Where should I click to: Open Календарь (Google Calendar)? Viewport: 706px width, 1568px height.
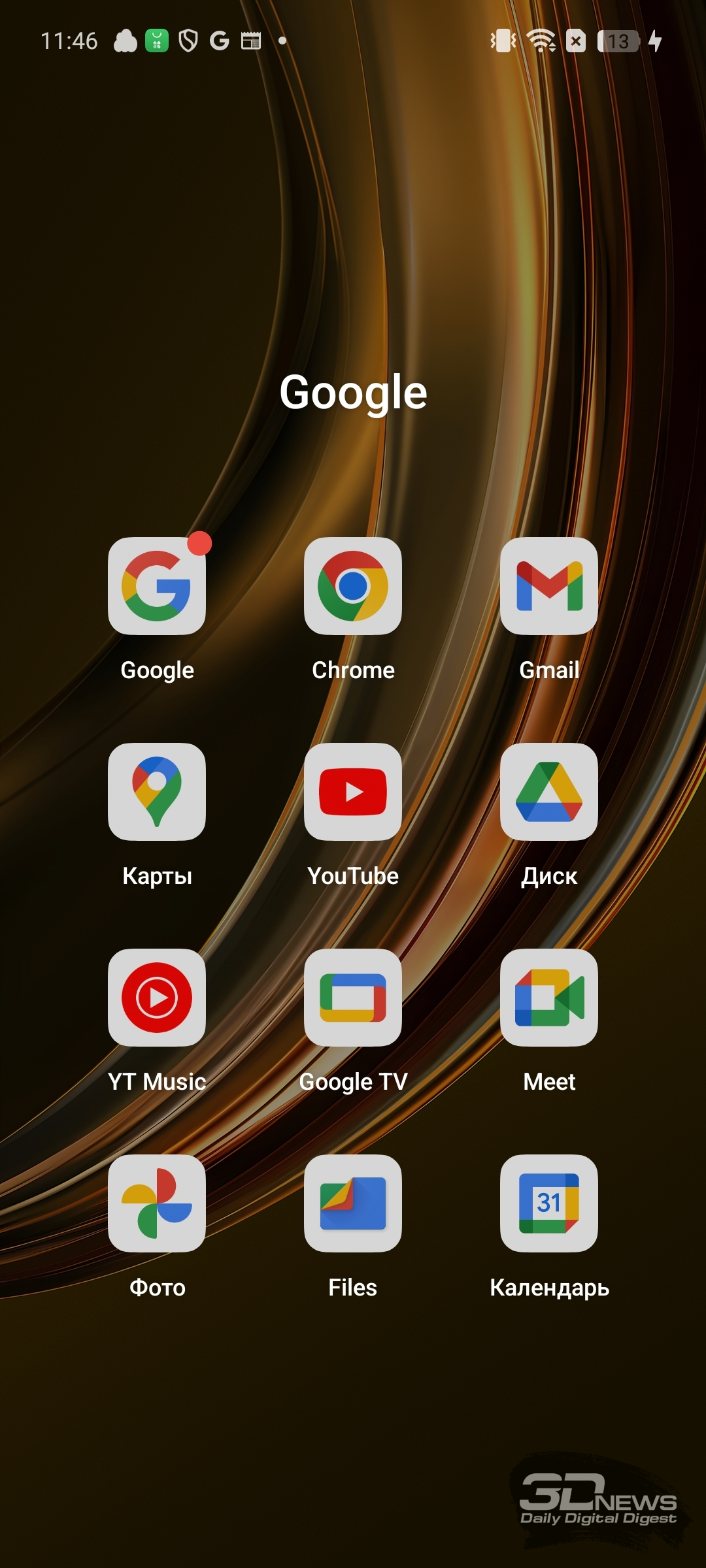(x=549, y=1203)
